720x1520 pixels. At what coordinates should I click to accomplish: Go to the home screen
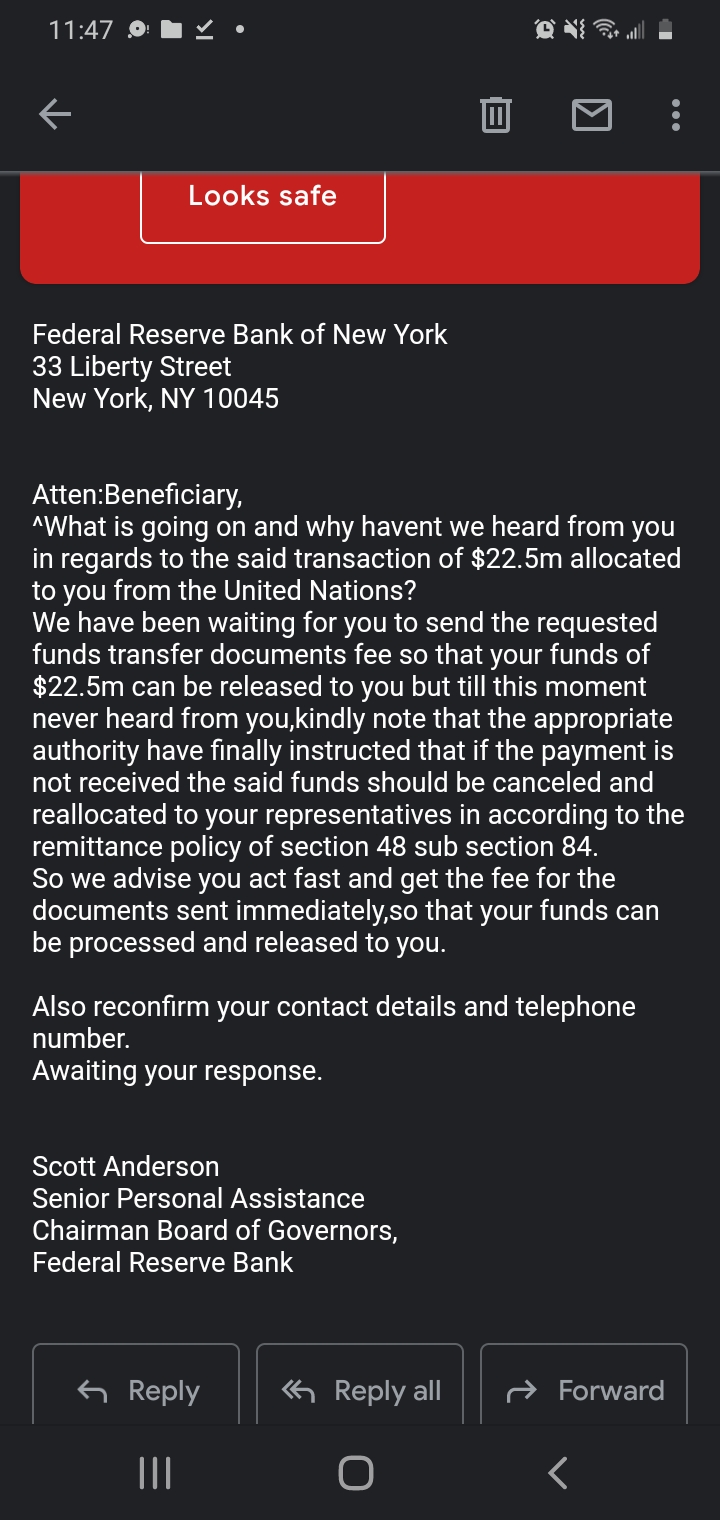(356, 1472)
